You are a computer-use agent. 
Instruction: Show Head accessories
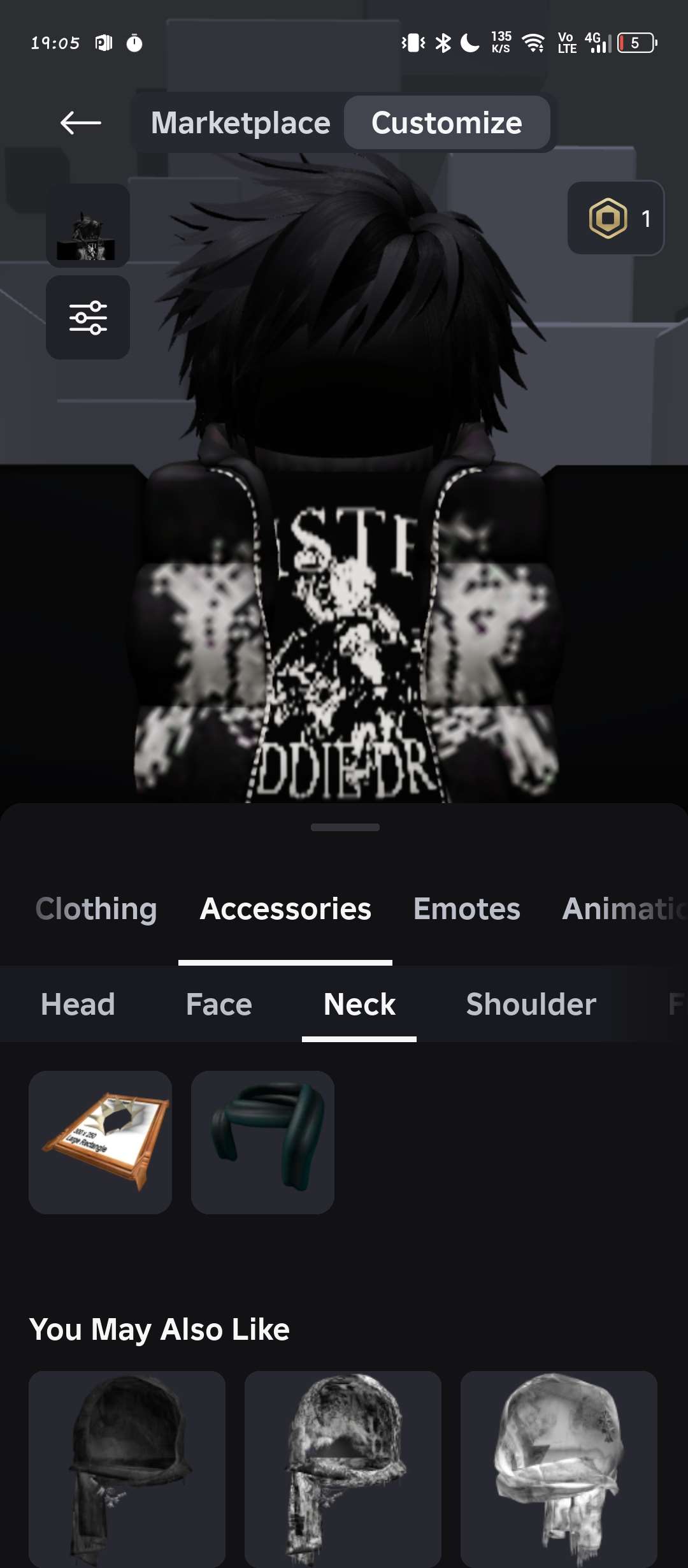click(x=78, y=1005)
